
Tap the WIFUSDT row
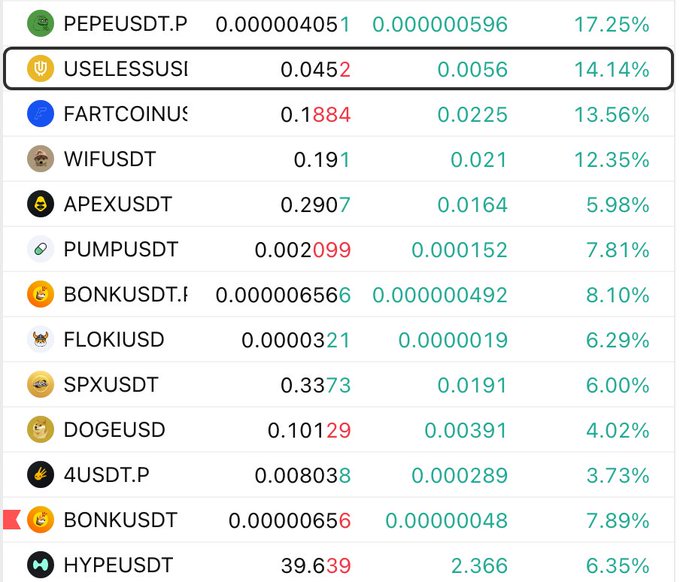[x=110, y=159]
